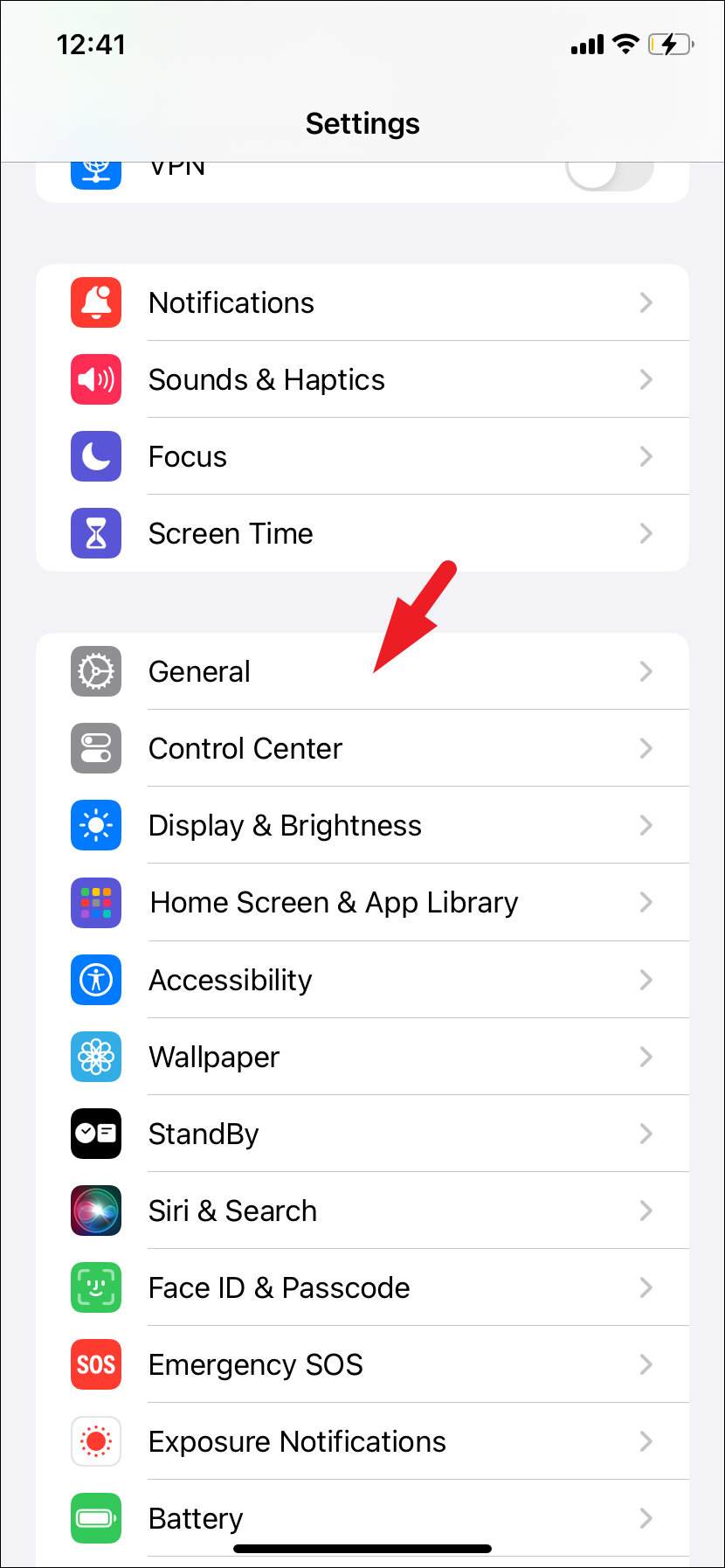Open General settings
Viewport: 725px width, 1568px height.
pyautogui.click(x=362, y=671)
